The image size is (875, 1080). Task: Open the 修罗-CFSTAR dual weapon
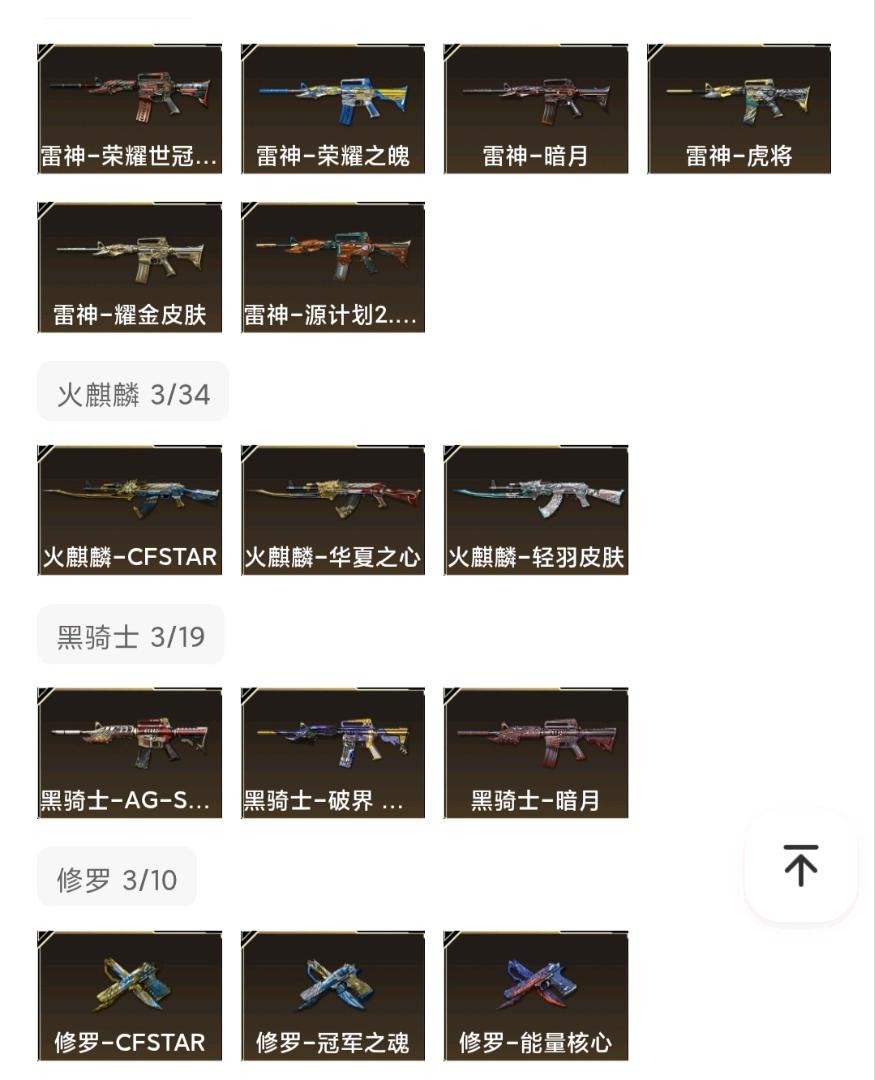[x=130, y=995]
